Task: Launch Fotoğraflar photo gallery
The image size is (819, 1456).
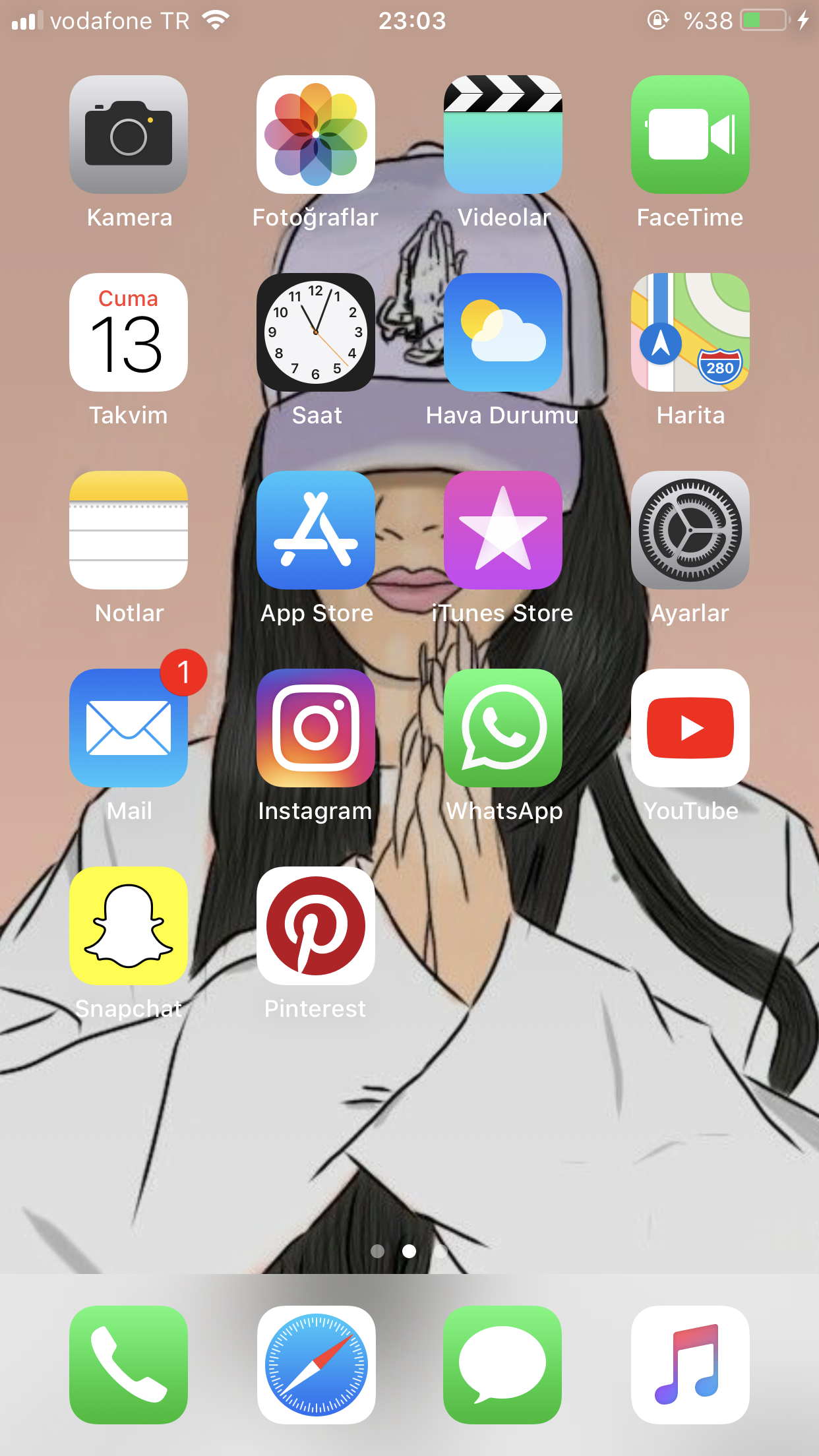Action: click(x=316, y=135)
